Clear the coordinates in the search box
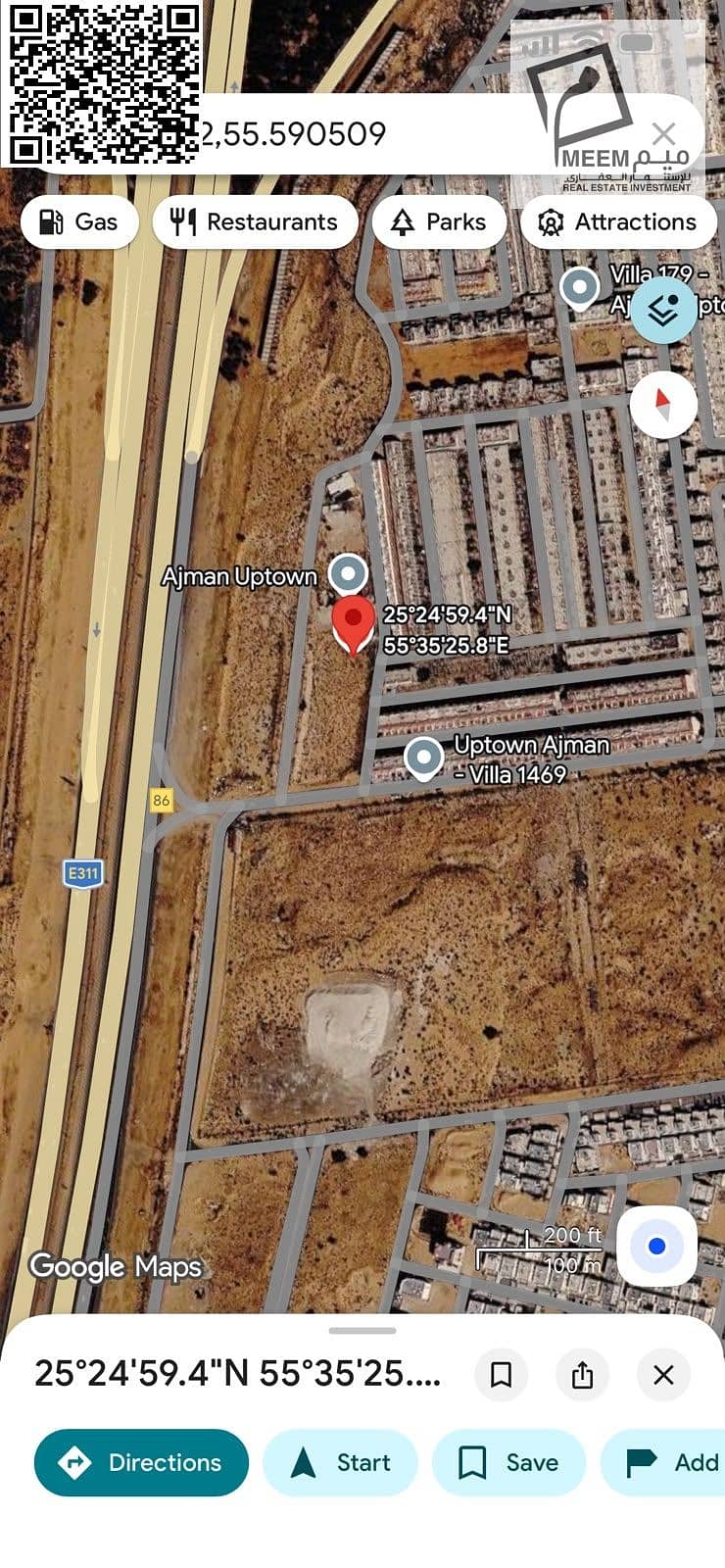Screen dimensions: 725x1568 coord(663,134)
